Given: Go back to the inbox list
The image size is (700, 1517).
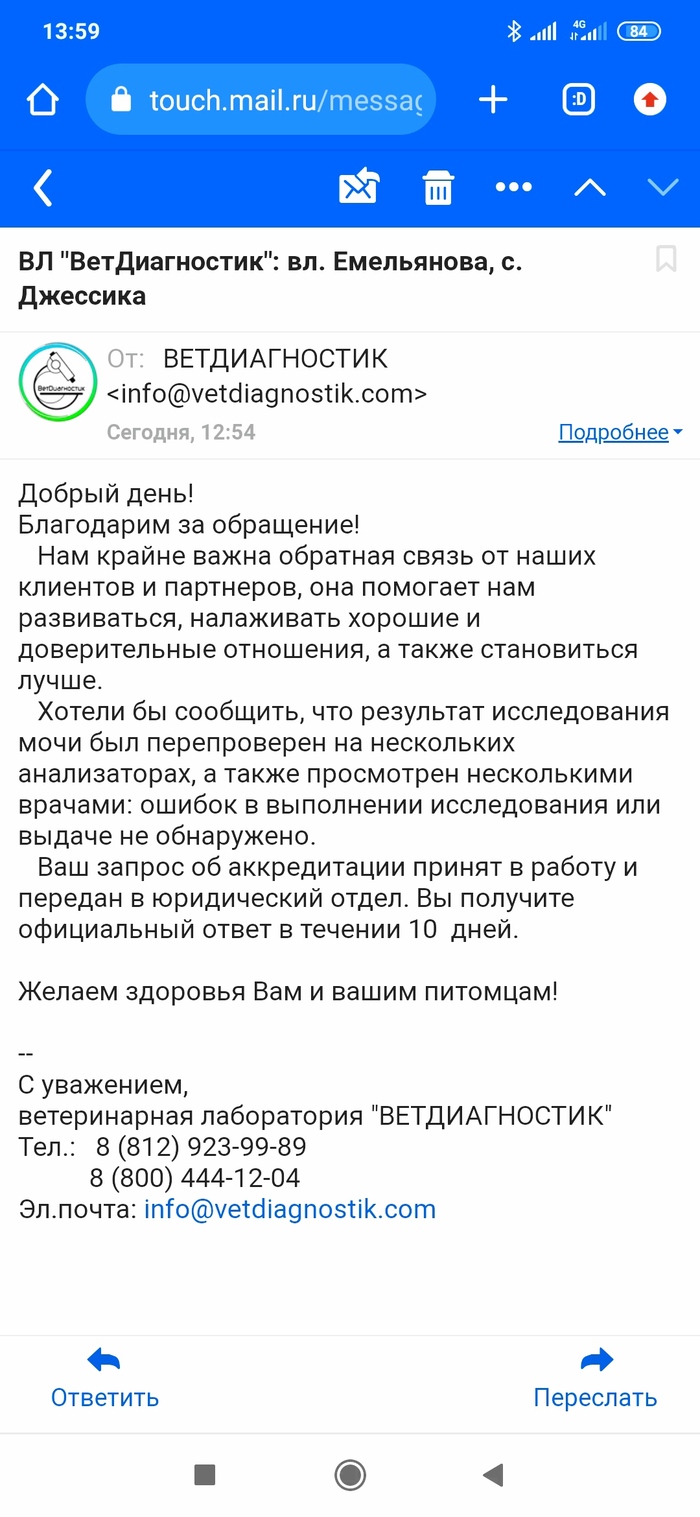Looking at the screenshot, I should click(x=43, y=187).
